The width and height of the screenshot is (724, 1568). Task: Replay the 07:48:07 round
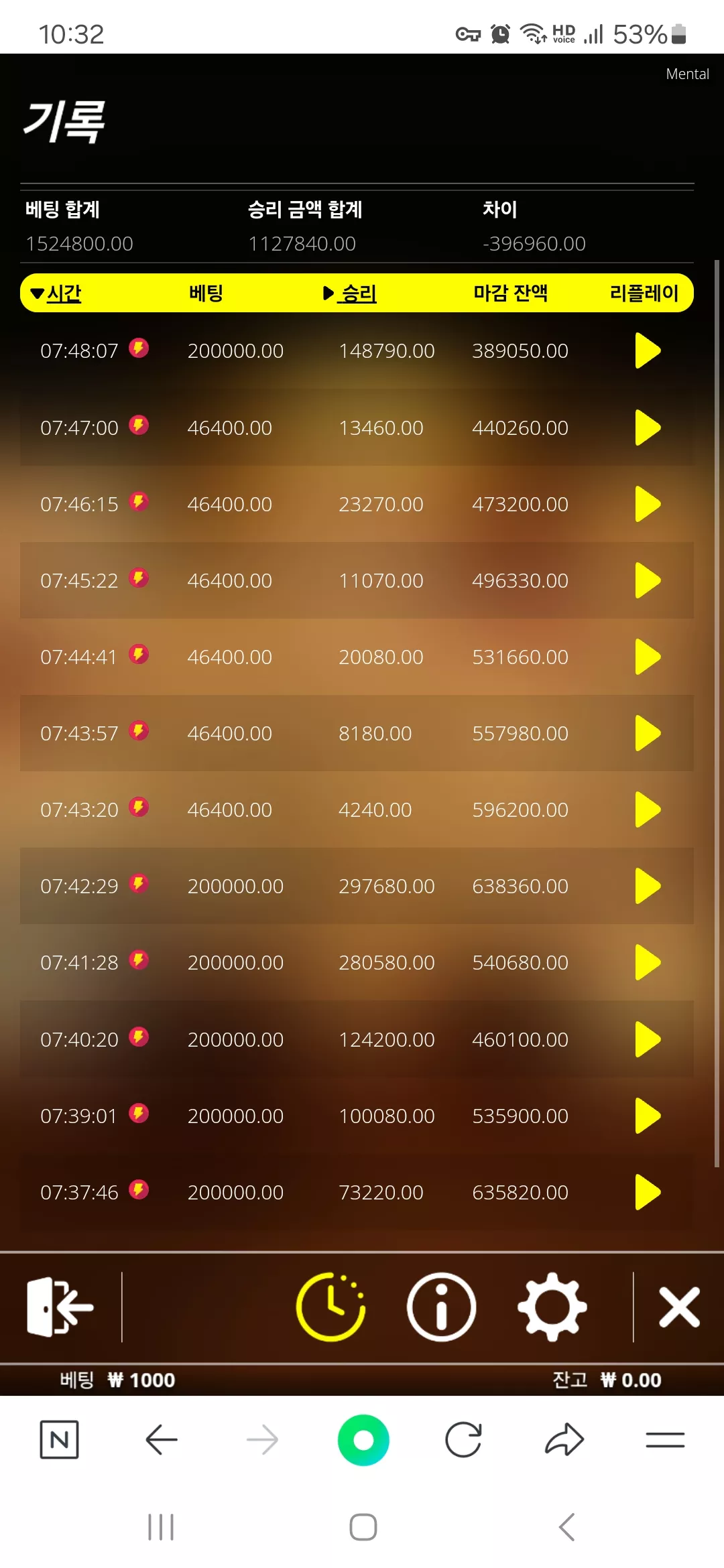click(648, 350)
